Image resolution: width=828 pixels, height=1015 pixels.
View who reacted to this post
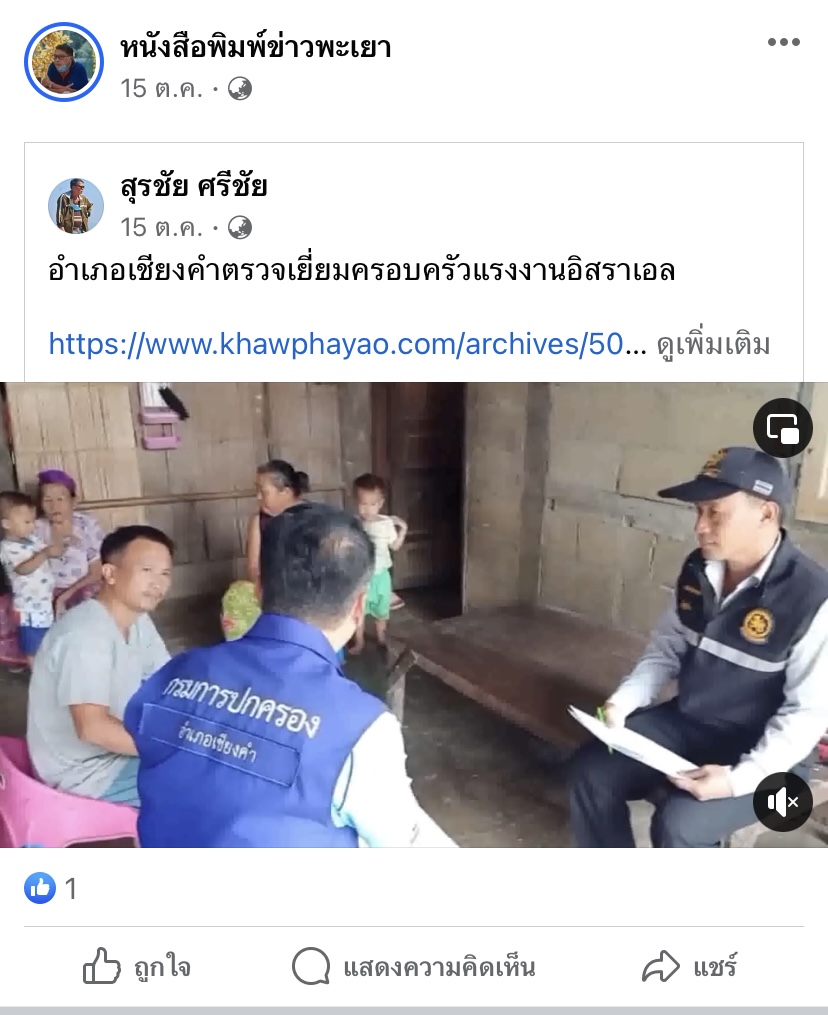50,888
